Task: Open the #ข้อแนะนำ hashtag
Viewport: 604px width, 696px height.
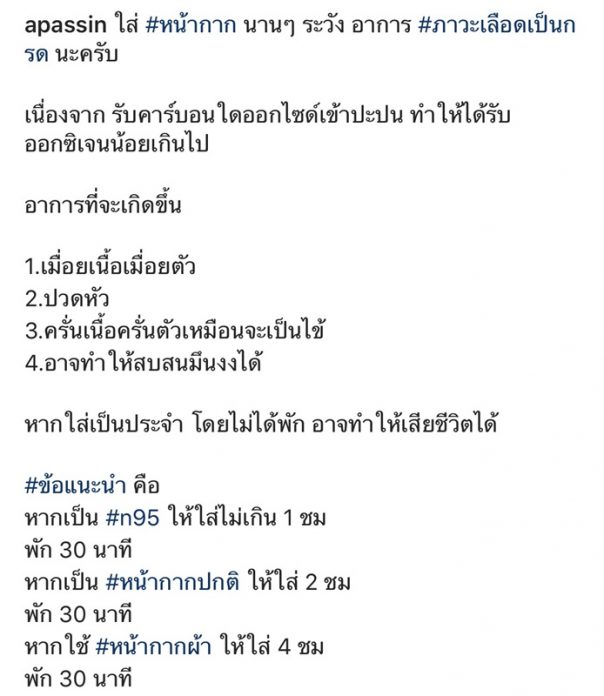Action: click(73, 487)
